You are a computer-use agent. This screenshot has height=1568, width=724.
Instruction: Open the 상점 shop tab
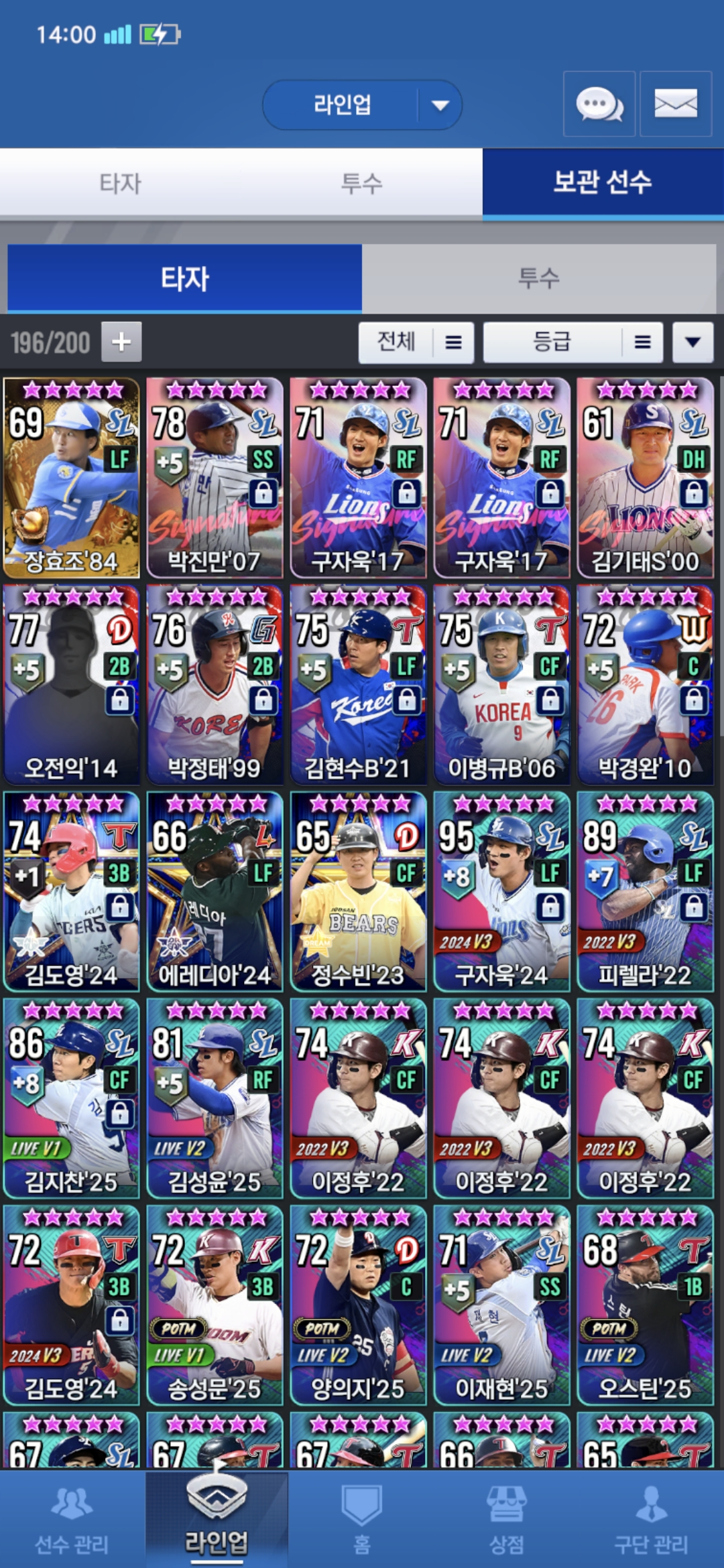point(507,1520)
